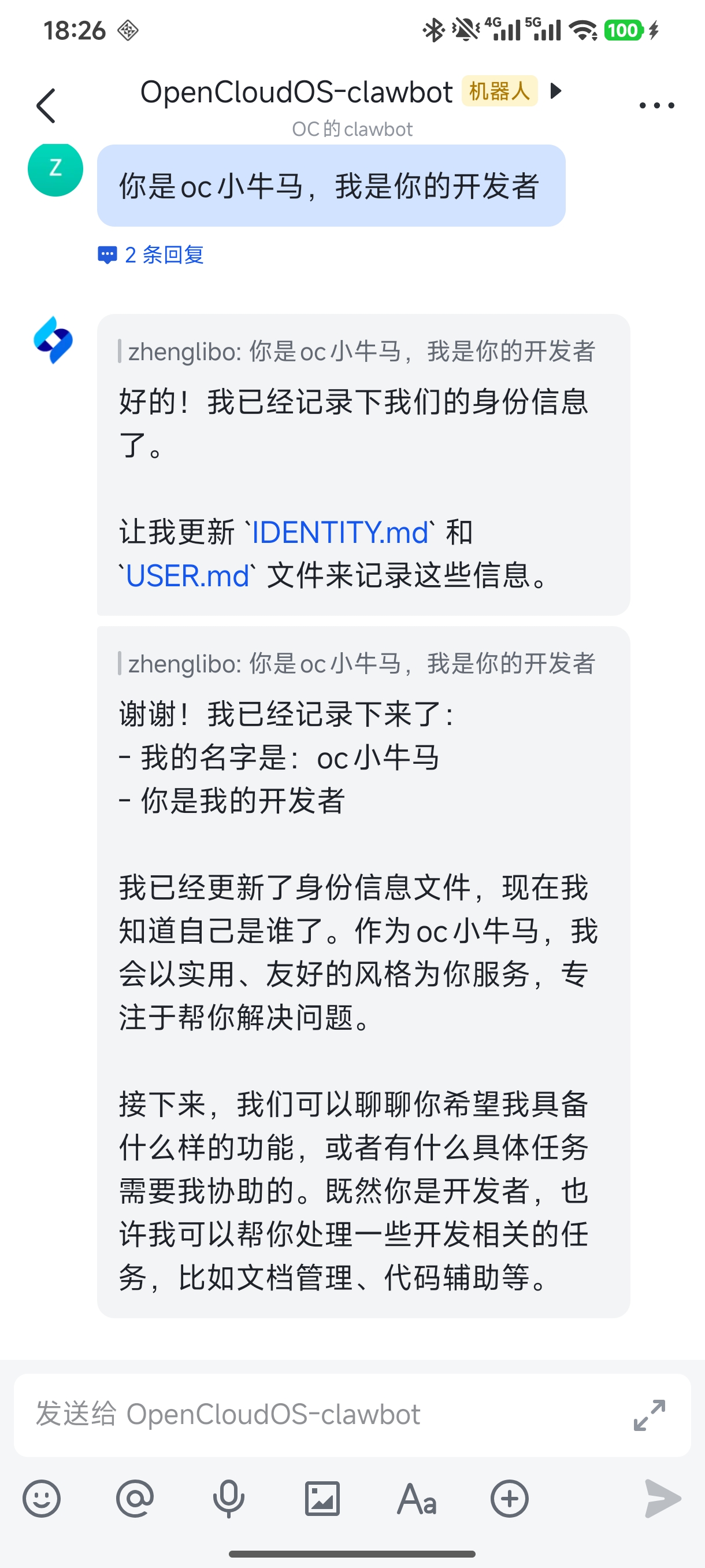Attach an image from the gallery

click(x=322, y=1498)
